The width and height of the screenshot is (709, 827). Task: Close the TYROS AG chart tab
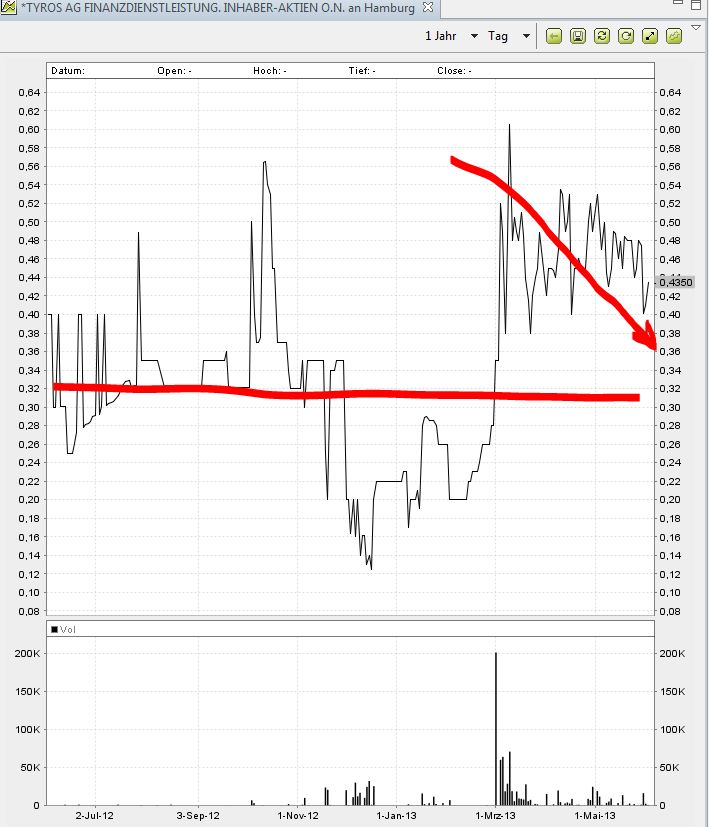coord(428,7)
